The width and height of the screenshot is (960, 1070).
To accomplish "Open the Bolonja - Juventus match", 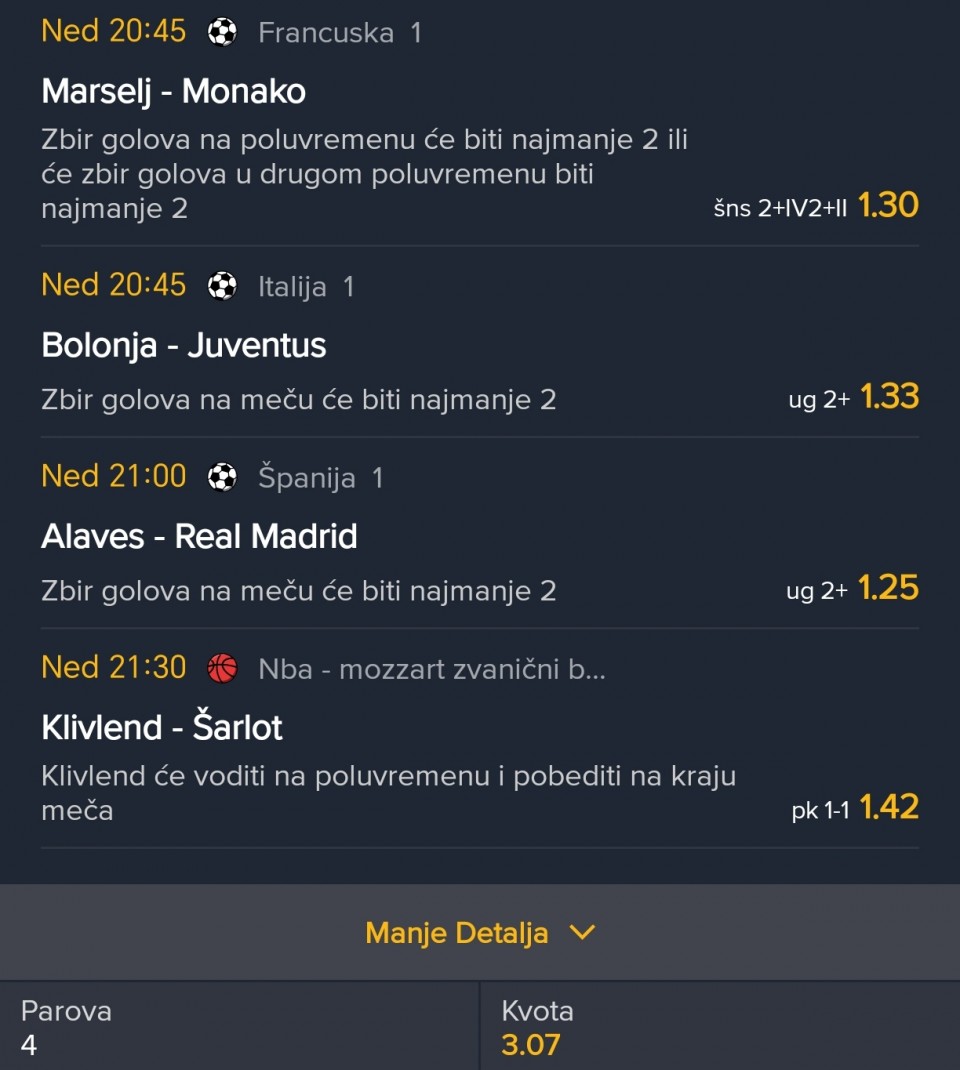I will [x=184, y=346].
